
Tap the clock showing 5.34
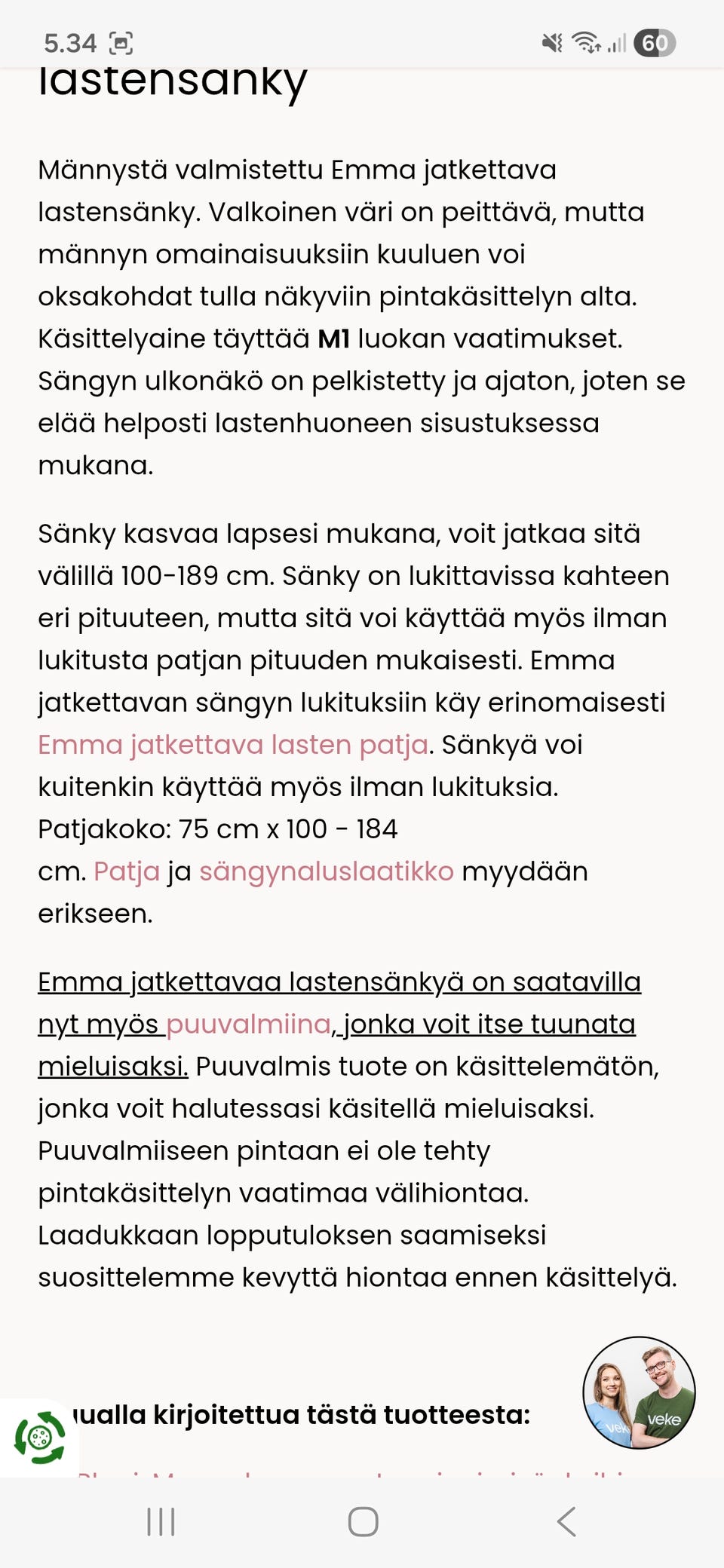pyautogui.click(x=69, y=43)
